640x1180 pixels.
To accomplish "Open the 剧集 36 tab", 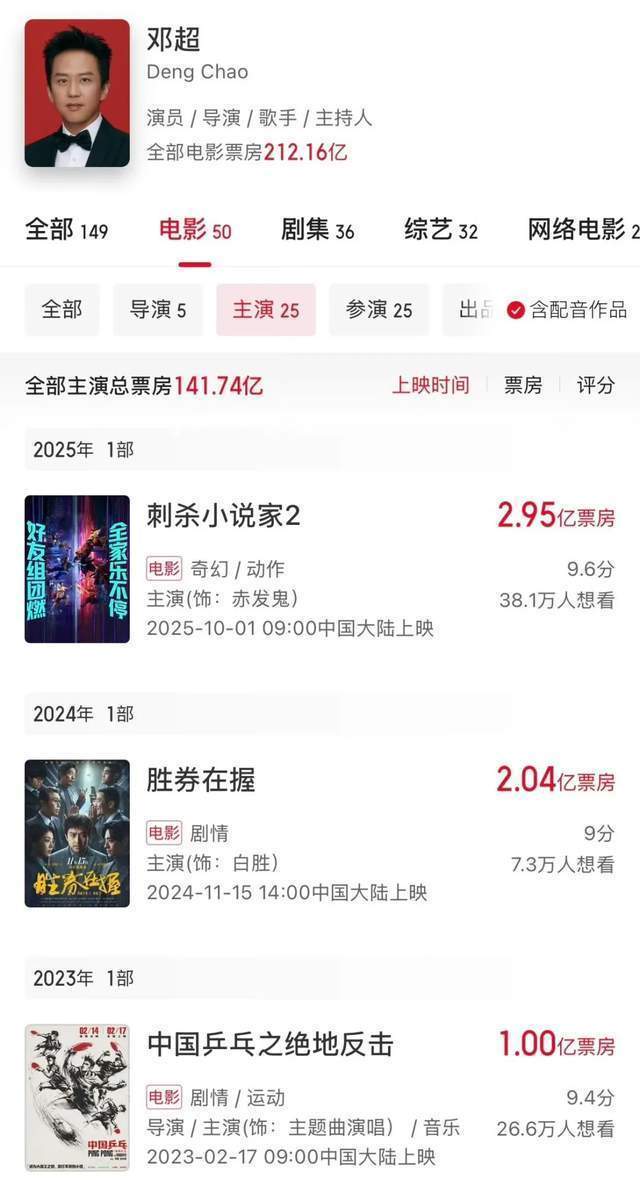I will click(x=317, y=230).
